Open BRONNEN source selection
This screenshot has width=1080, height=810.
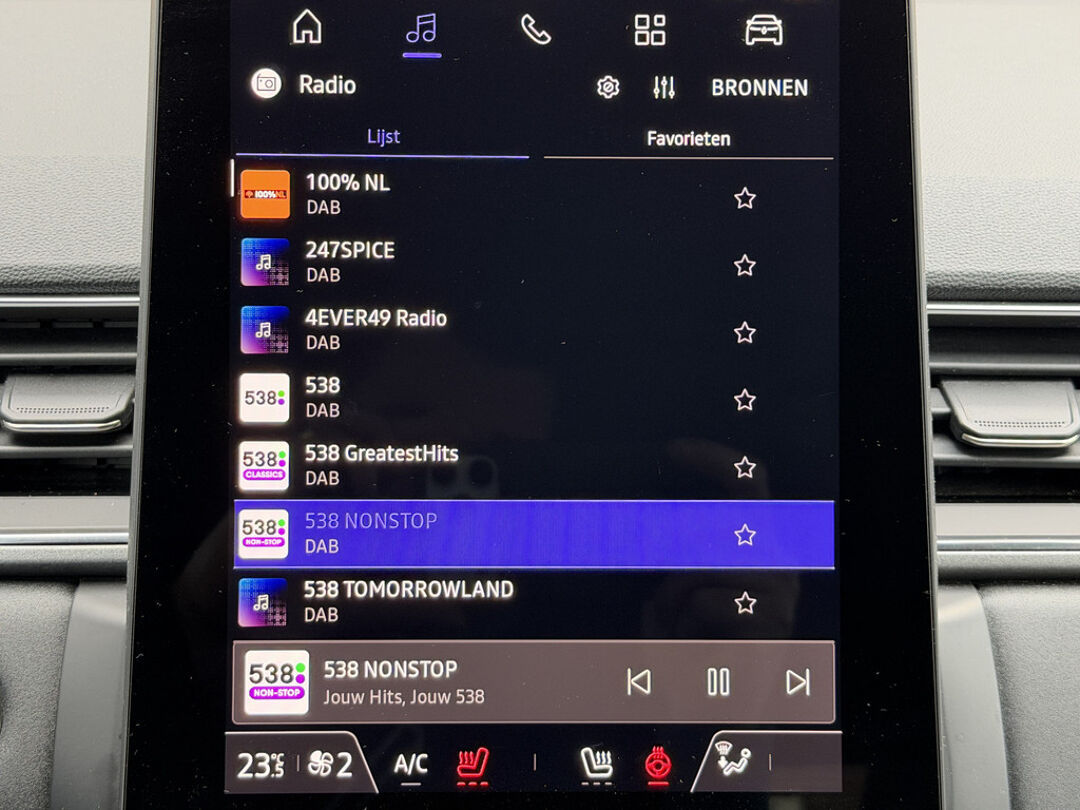(x=759, y=87)
